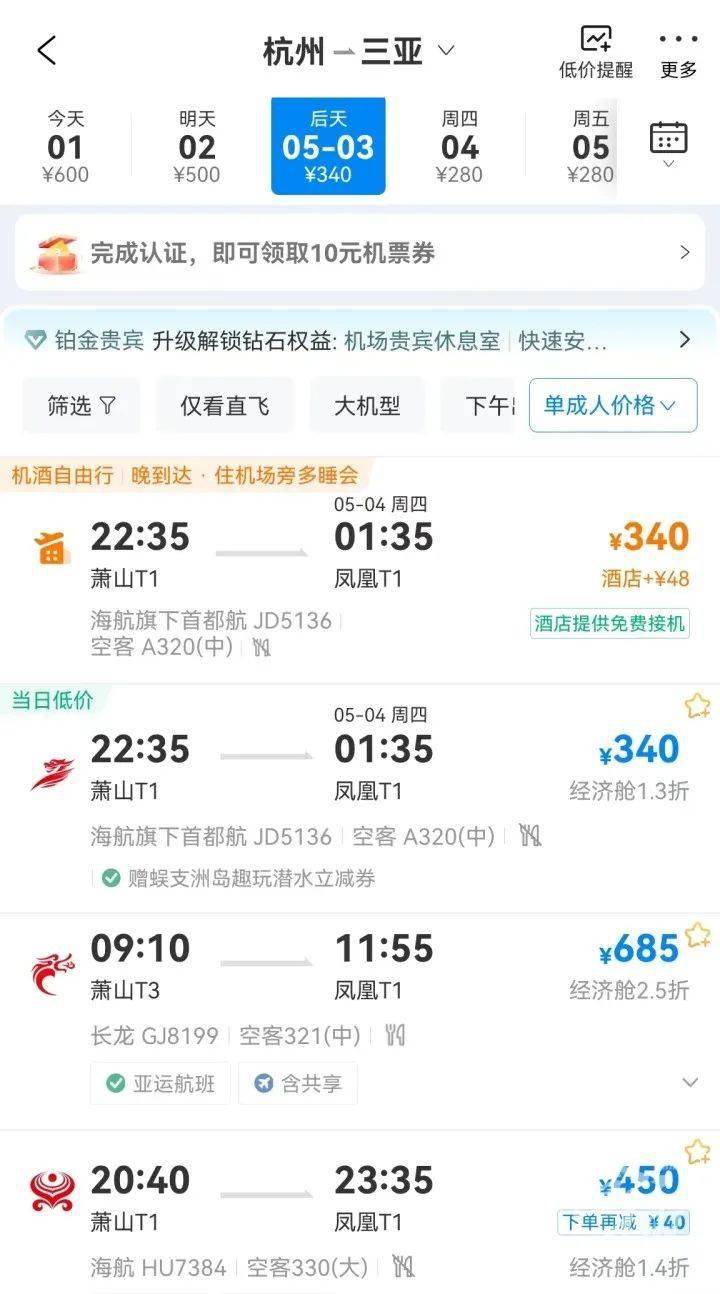Open the 更多 overflow menu
720x1294 pixels.
tap(679, 52)
